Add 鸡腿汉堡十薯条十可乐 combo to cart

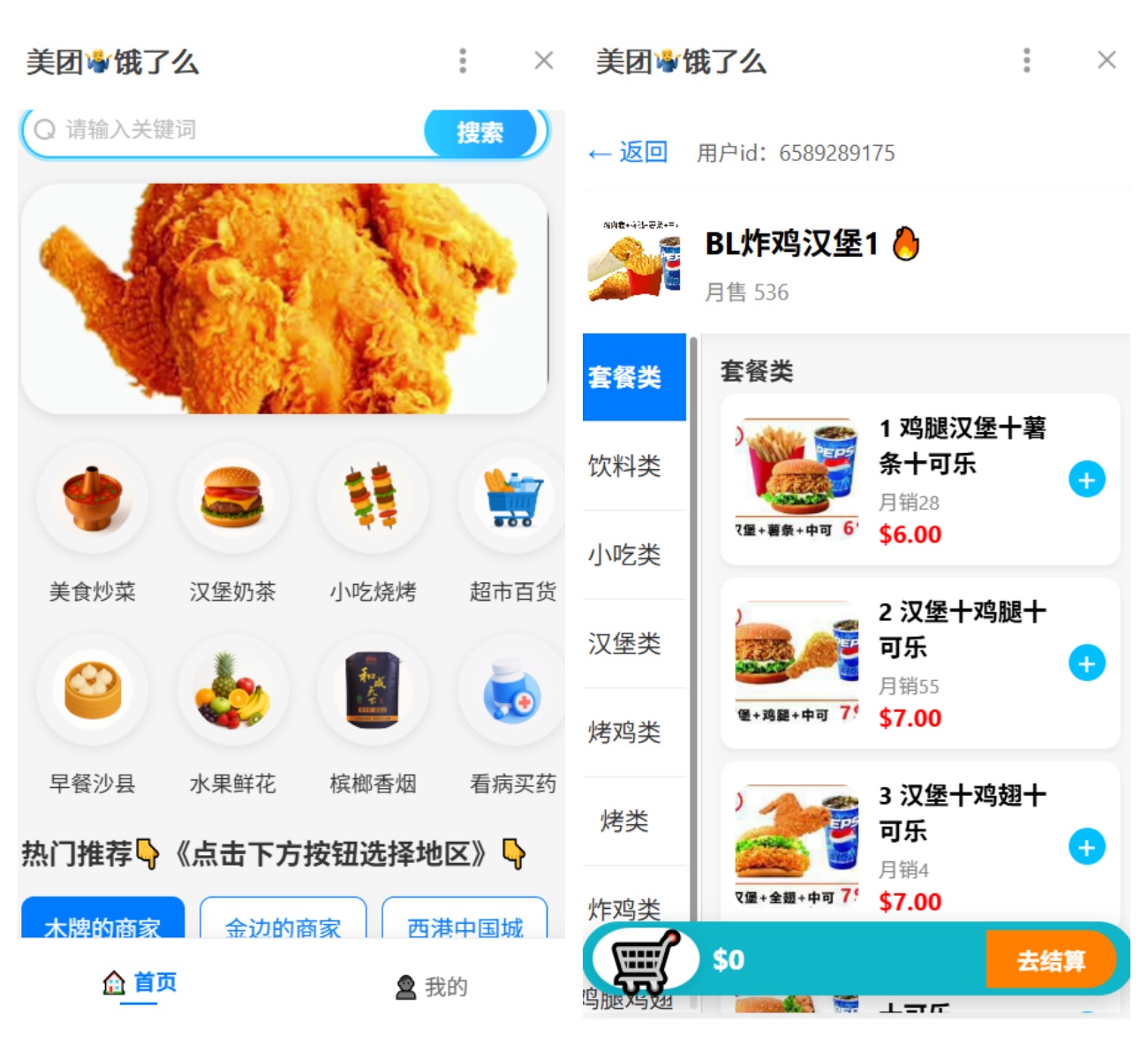[1086, 480]
